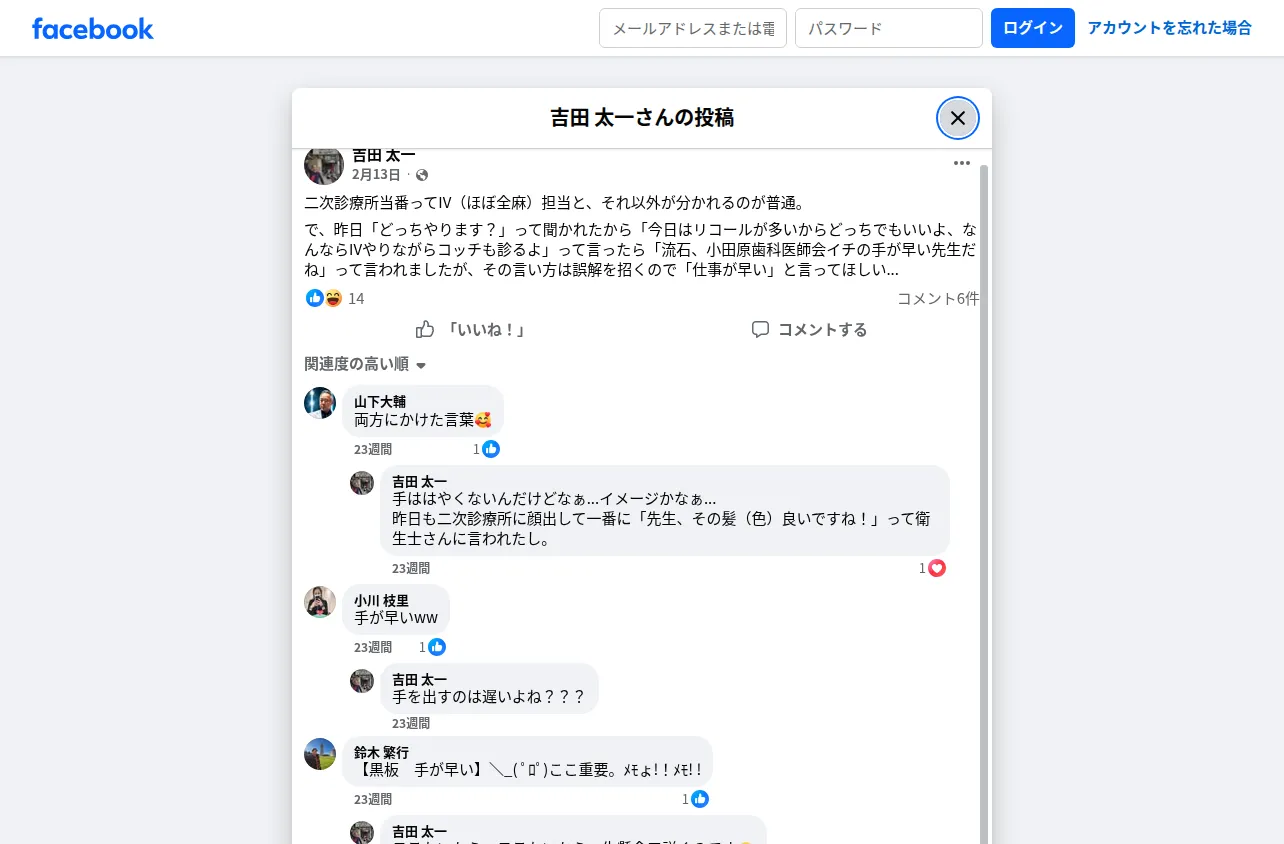The image size is (1284, 844).
Task: View reactions on the post (14)
Action: 336,298
